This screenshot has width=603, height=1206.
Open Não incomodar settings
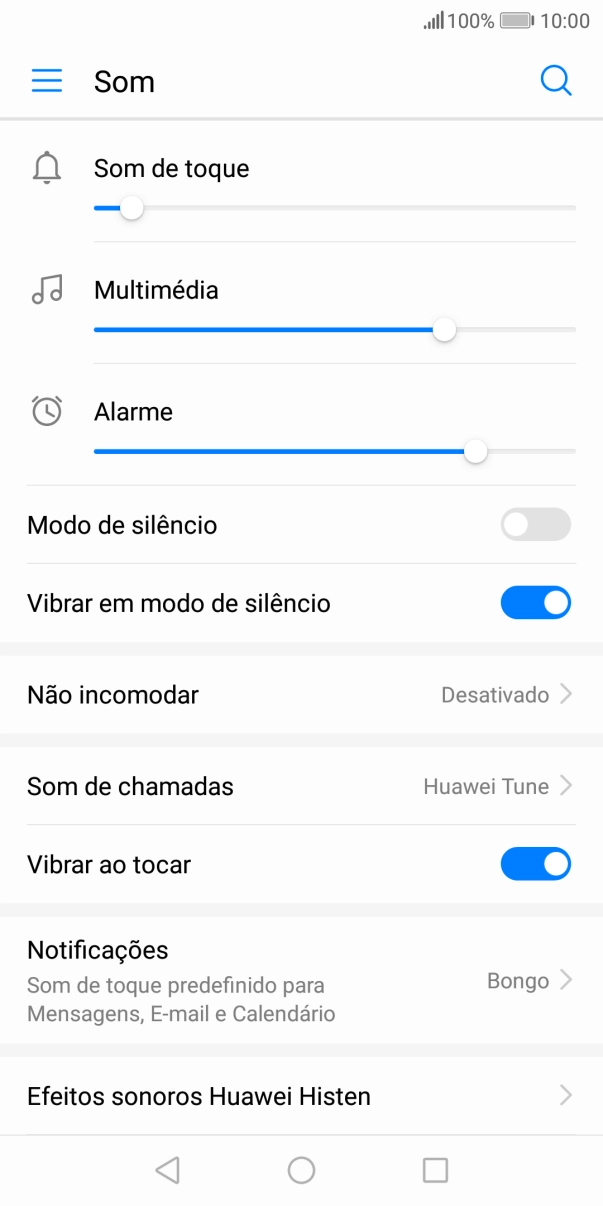pyautogui.click(x=300, y=695)
